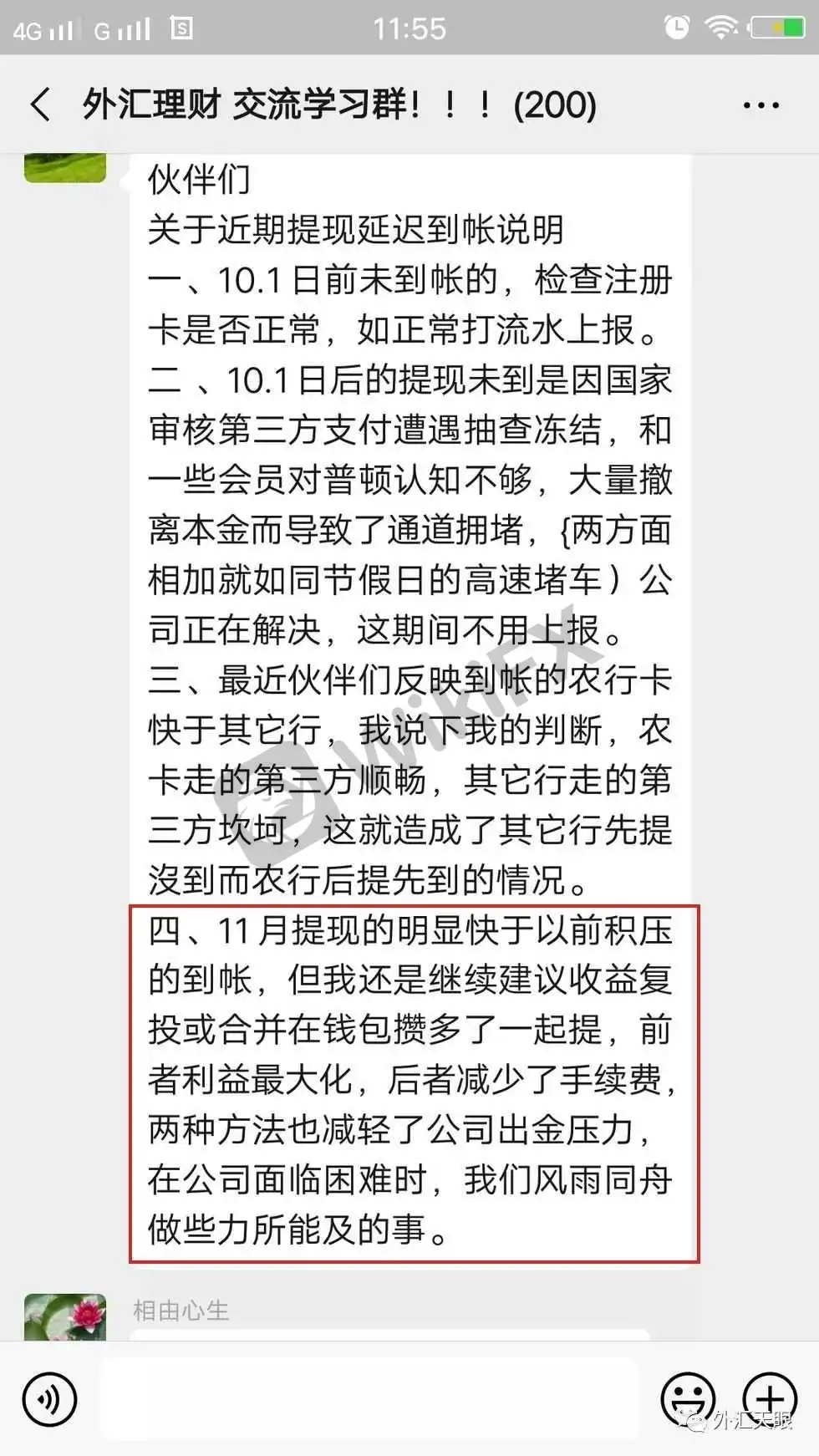819x1456 pixels.
Task: Go back from the group chat
Action: click(x=40, y=105)
